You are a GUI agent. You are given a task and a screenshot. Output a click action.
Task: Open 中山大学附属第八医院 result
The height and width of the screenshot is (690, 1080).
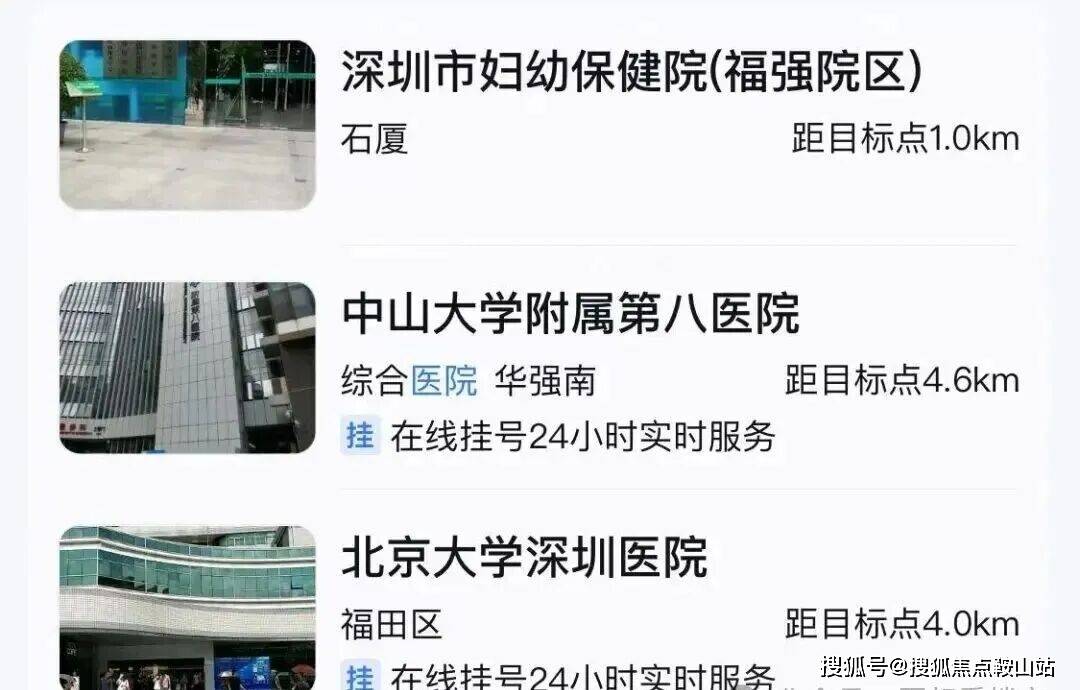pyautogui.click(x=570, y=314)
